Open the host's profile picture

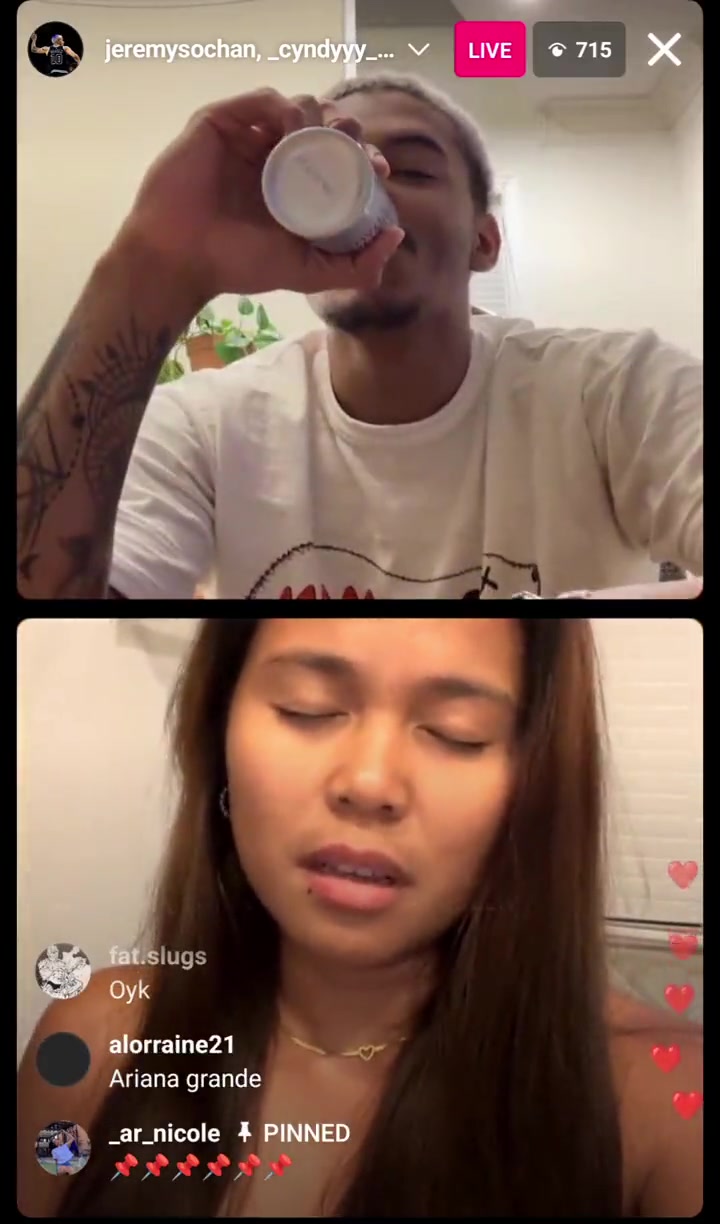pos(55,50)
